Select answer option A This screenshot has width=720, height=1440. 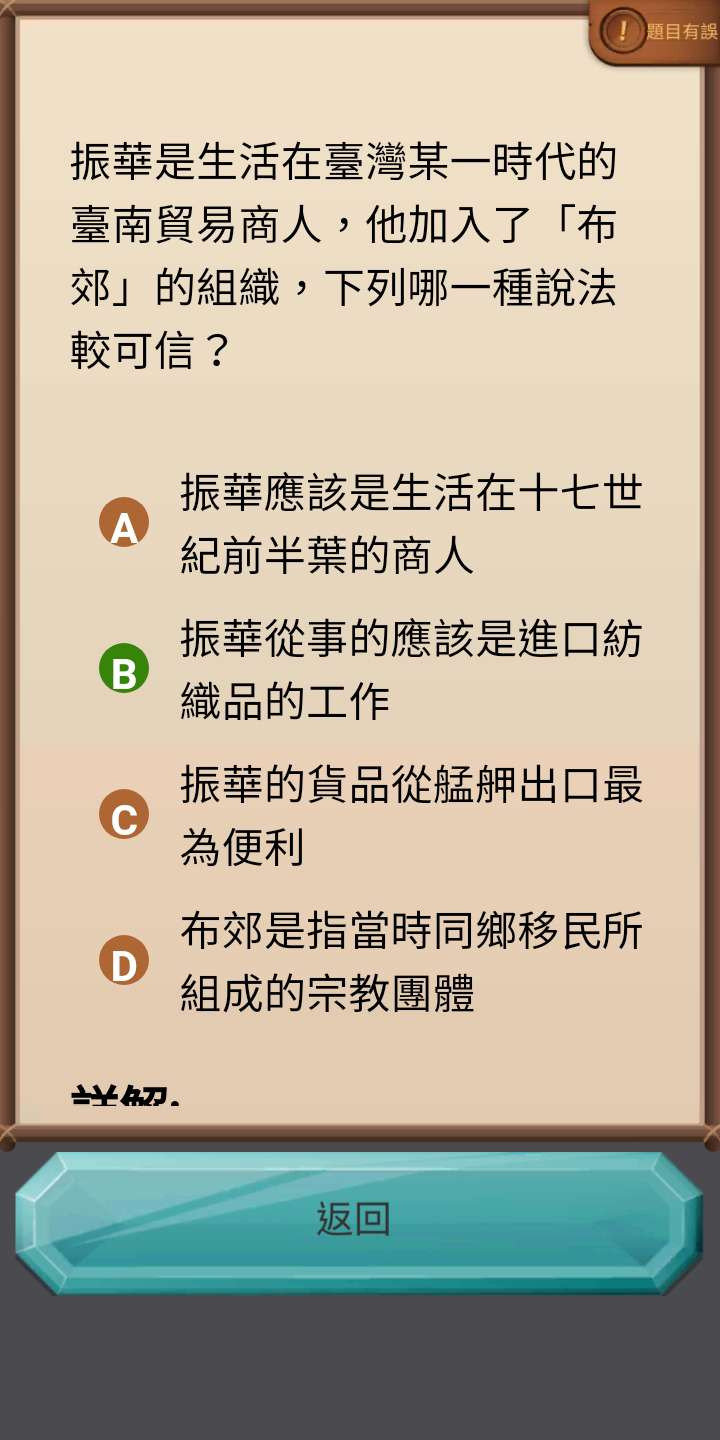point(124,523)
